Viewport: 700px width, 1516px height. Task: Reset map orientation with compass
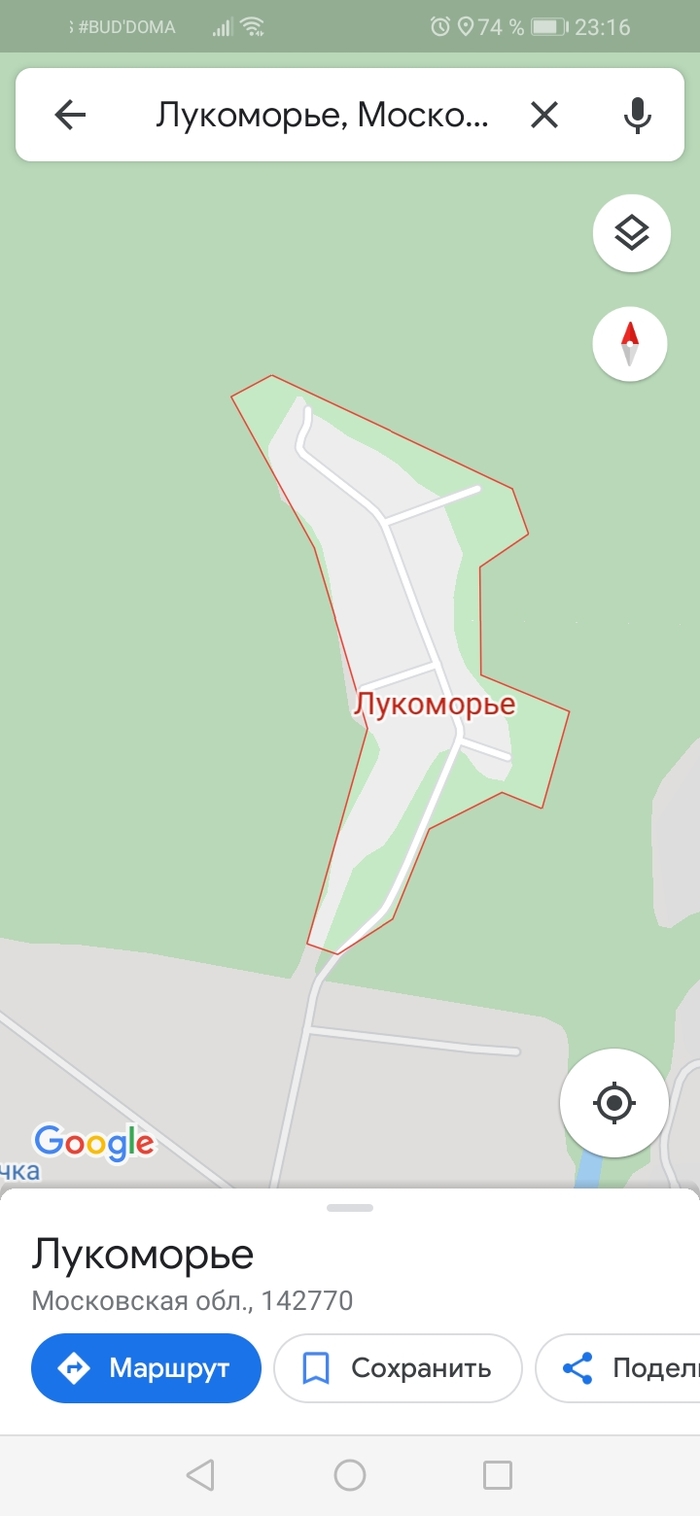pos(630,343)
